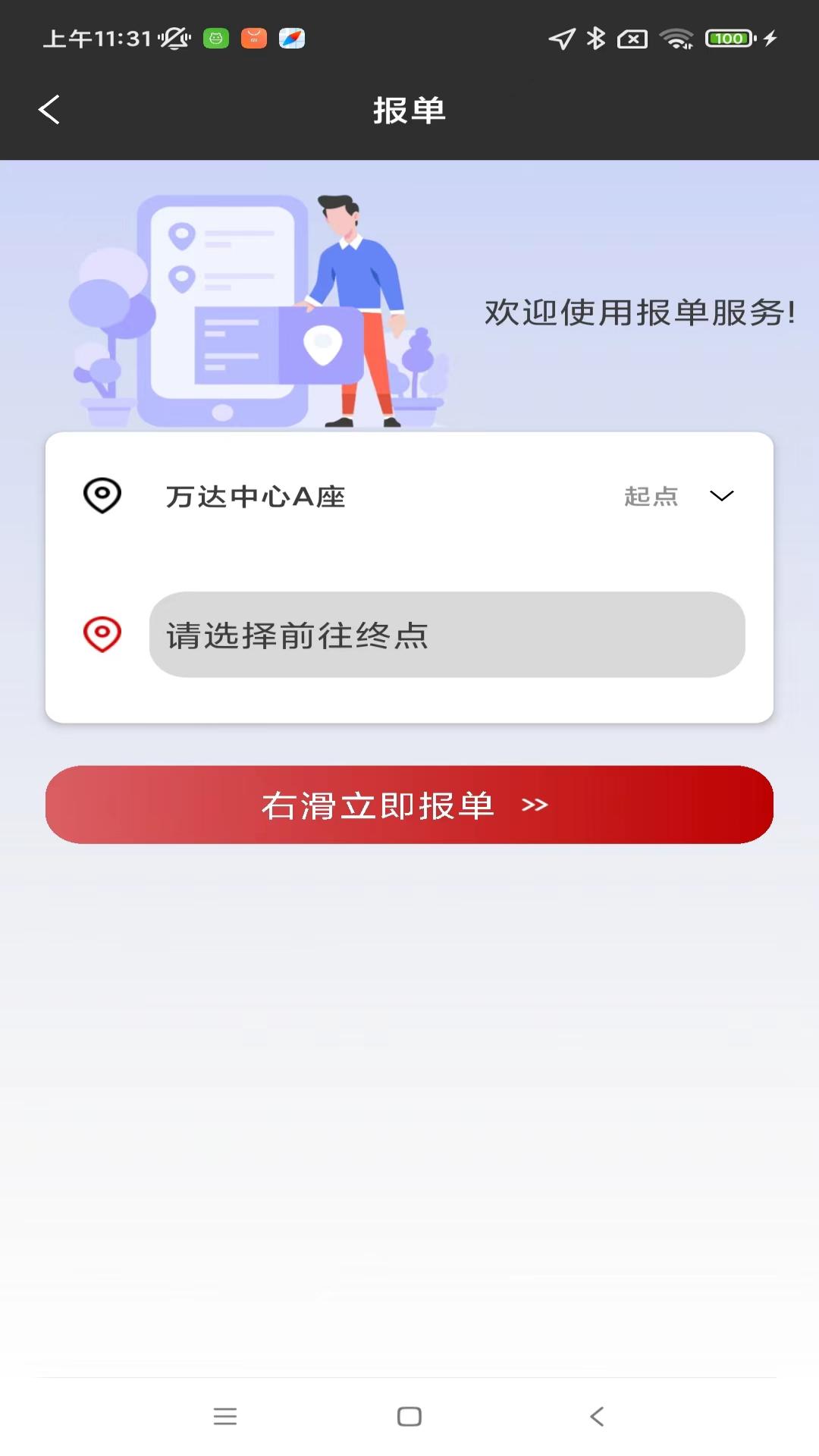Tap the orange app store notification icon
The height and width of the screenshot is (1456, 819).
pyautogui.click(x=253, y=36)
